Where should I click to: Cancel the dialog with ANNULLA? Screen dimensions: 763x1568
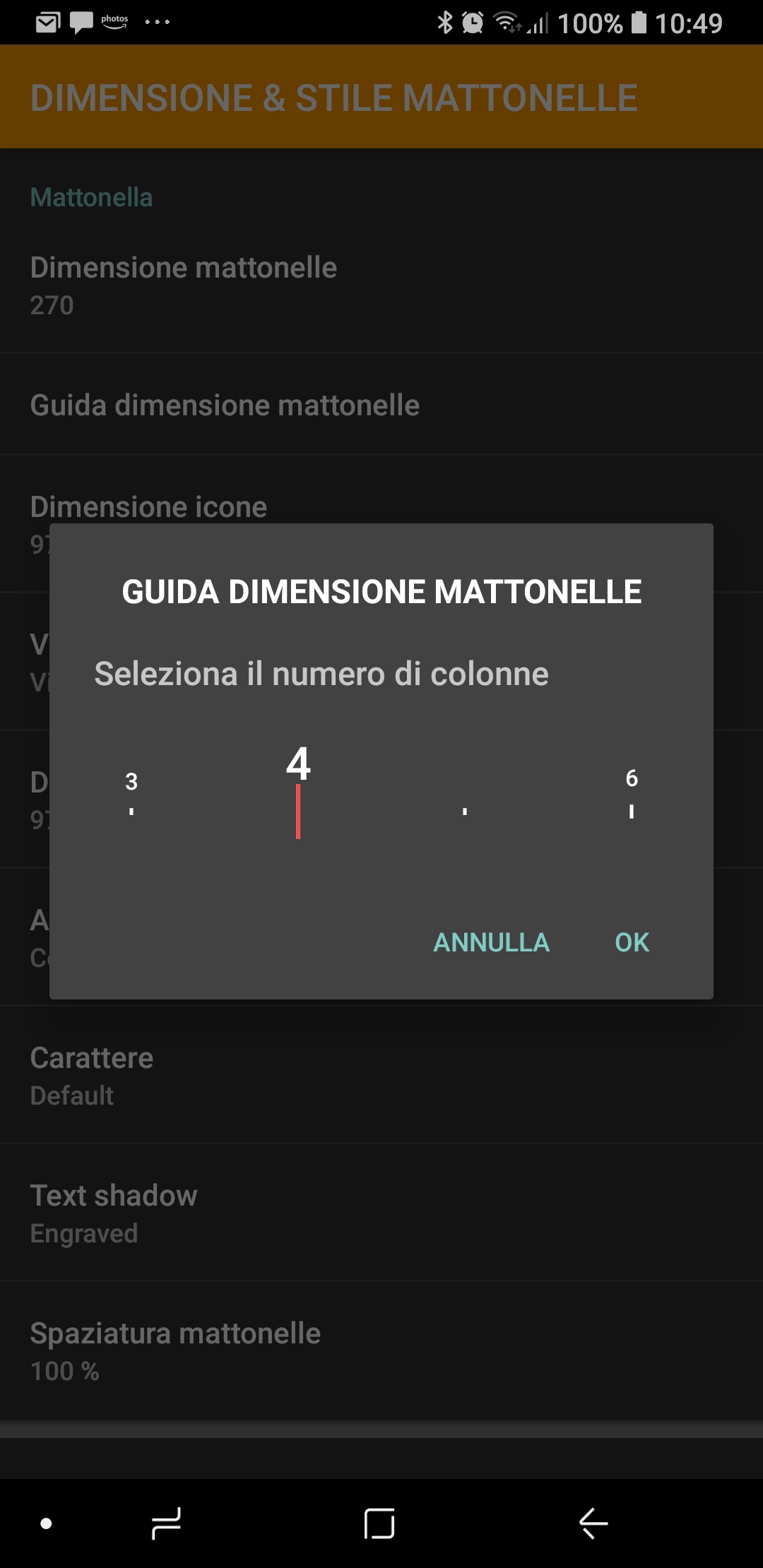[491, 942]
